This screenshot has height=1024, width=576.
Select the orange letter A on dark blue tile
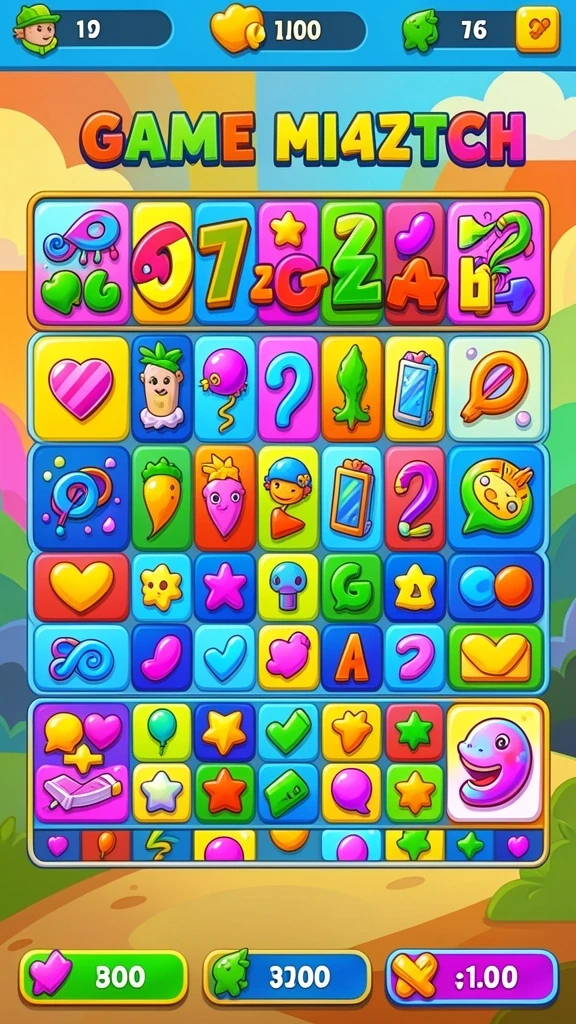[351, 658]
